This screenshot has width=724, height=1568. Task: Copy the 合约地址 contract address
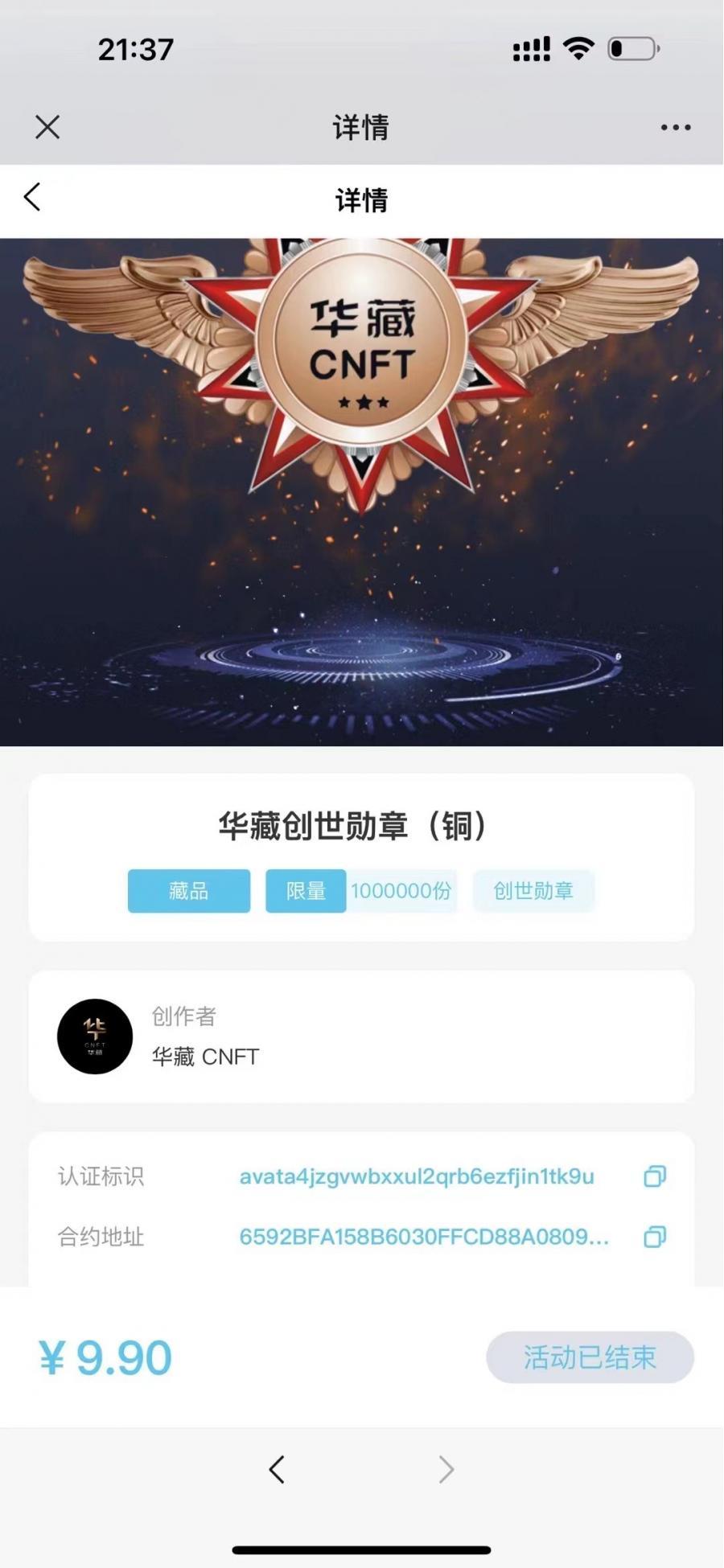655,1237
